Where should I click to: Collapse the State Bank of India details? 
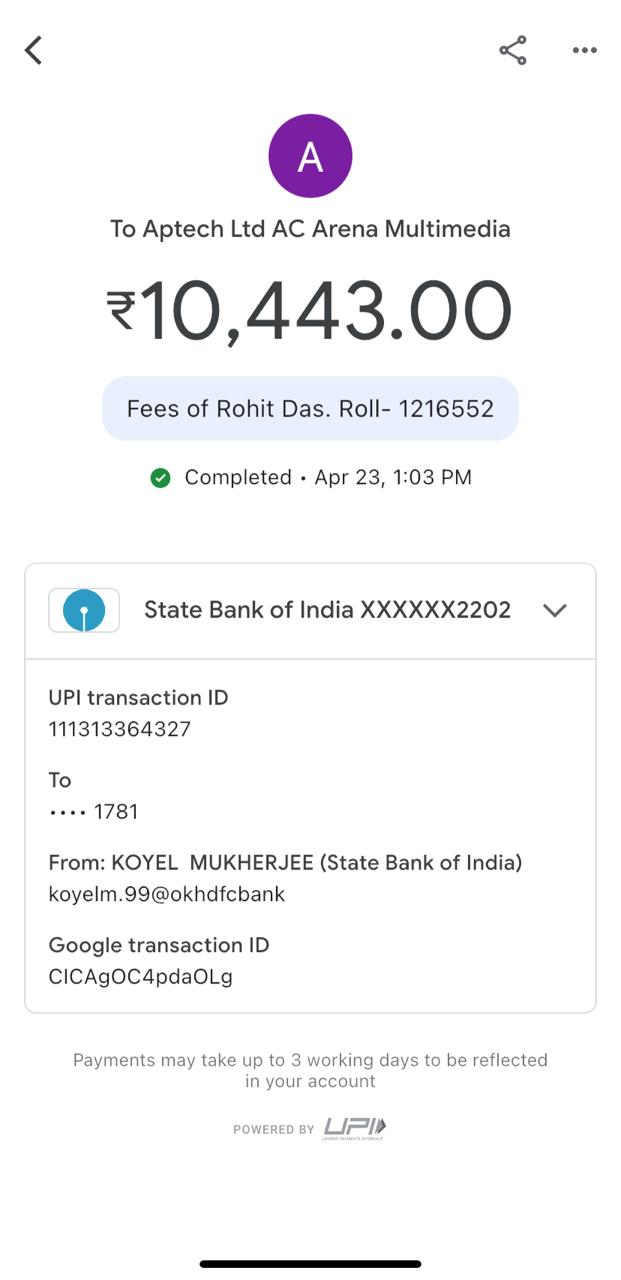(555, 610)
